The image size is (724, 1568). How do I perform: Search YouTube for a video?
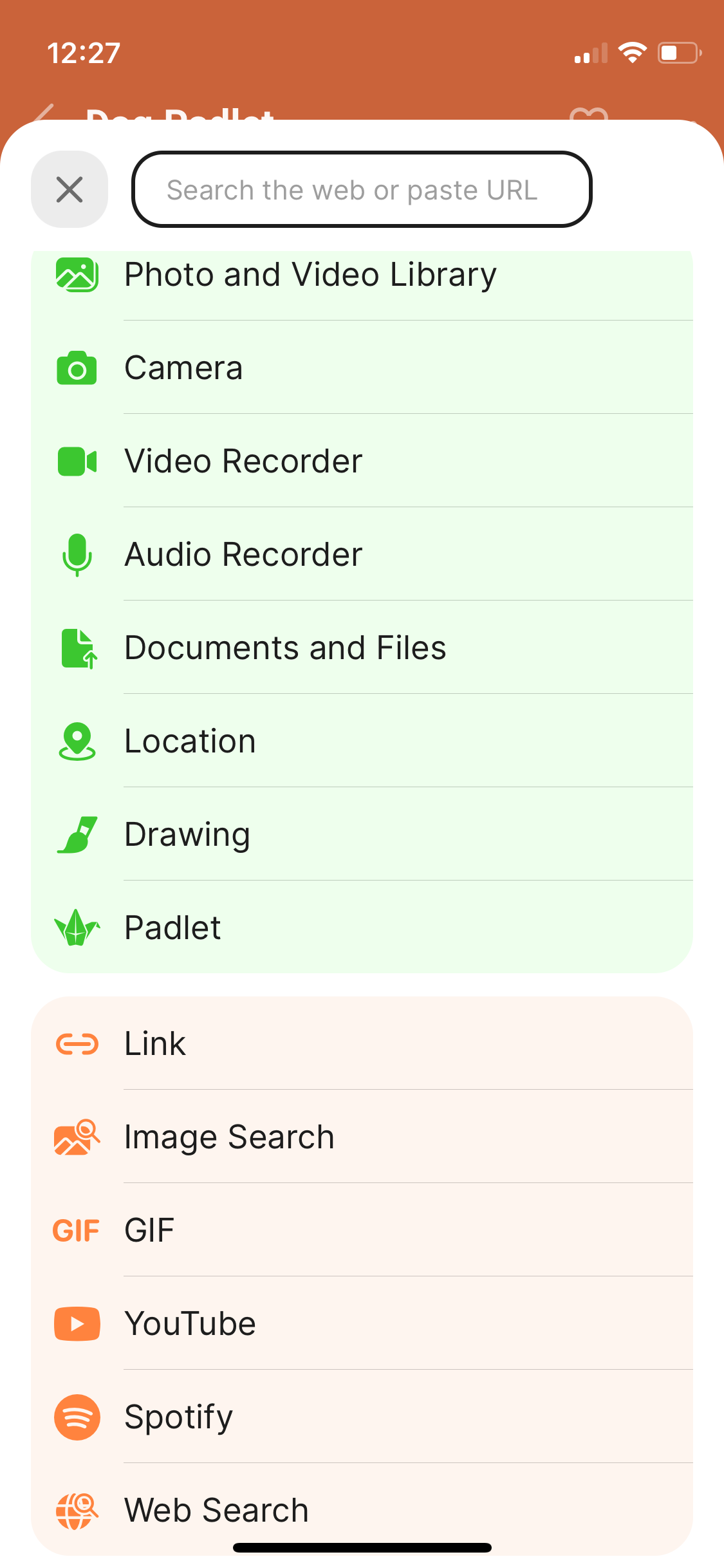(x=362, y=1324)
